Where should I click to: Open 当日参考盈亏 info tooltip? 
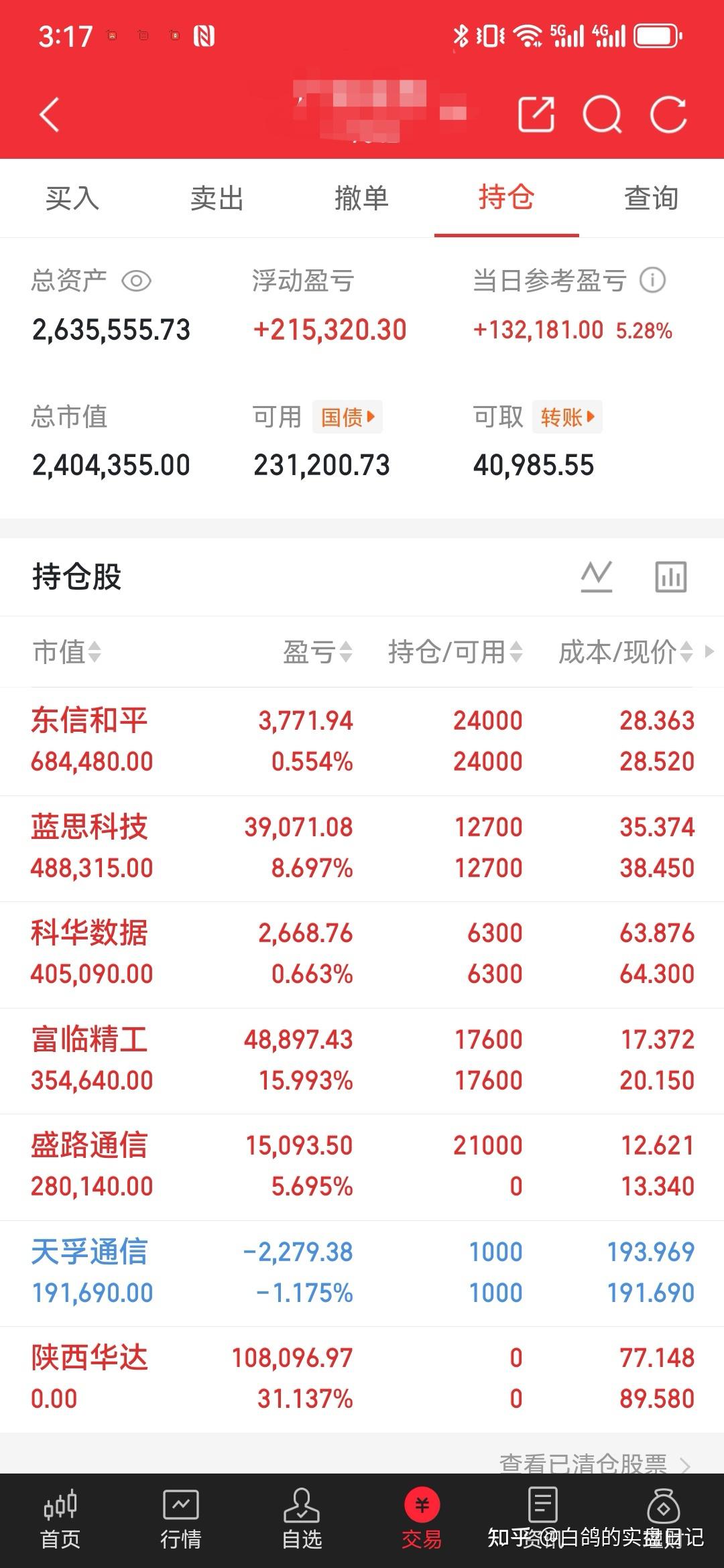click(x=652, y=283)
